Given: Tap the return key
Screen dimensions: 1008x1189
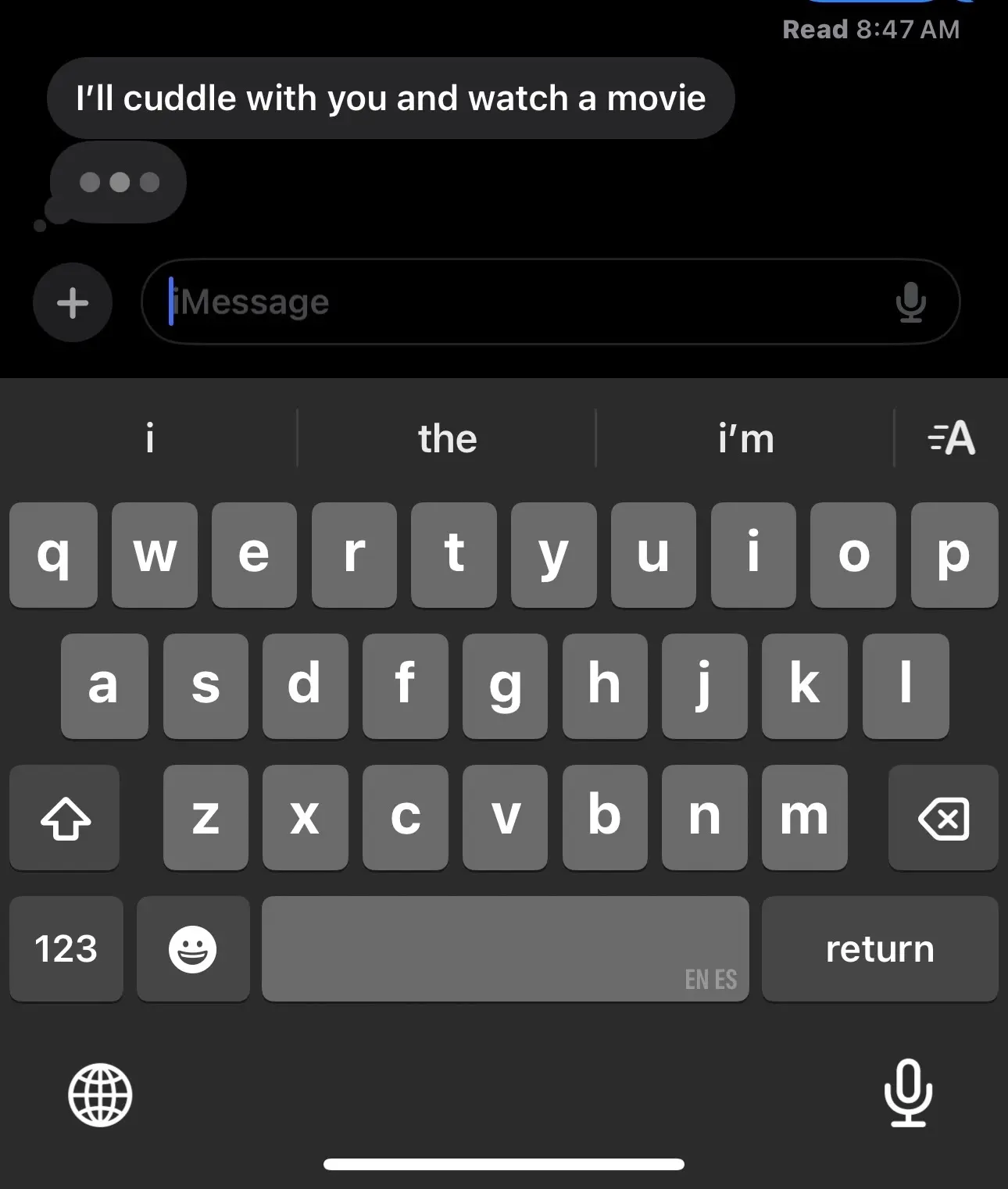Looking at the screenshot, I should pyautogui.click(x=880, y=949).
